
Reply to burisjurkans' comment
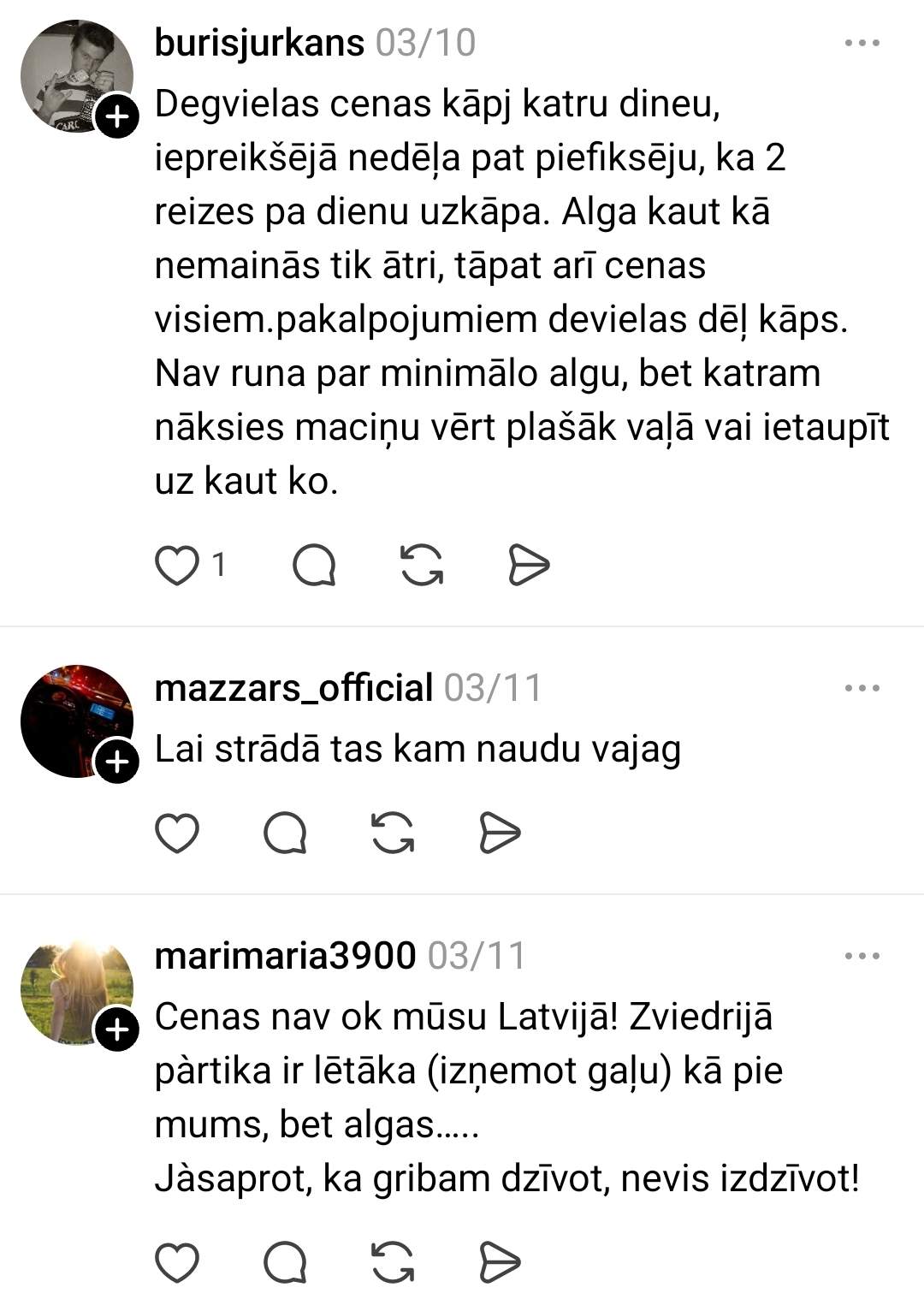[x=314, y=566]
